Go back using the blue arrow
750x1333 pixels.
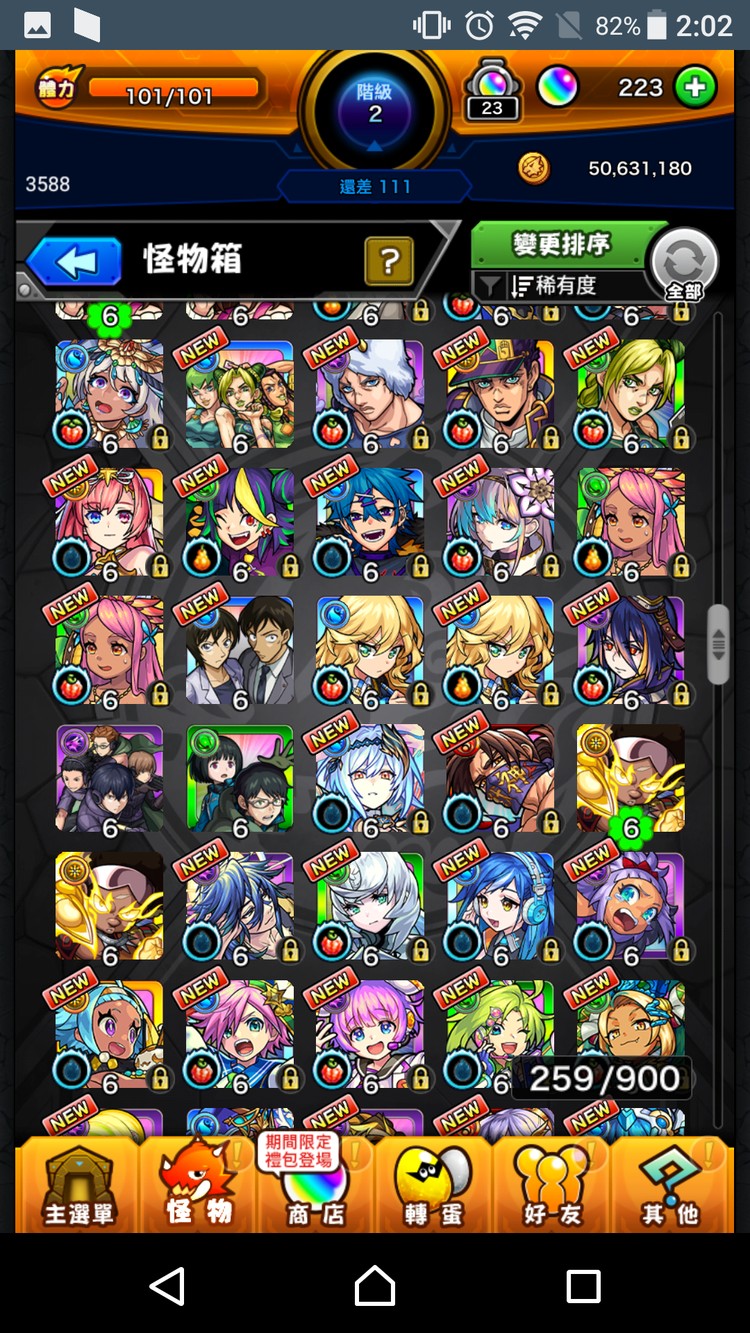click(75, 263)
